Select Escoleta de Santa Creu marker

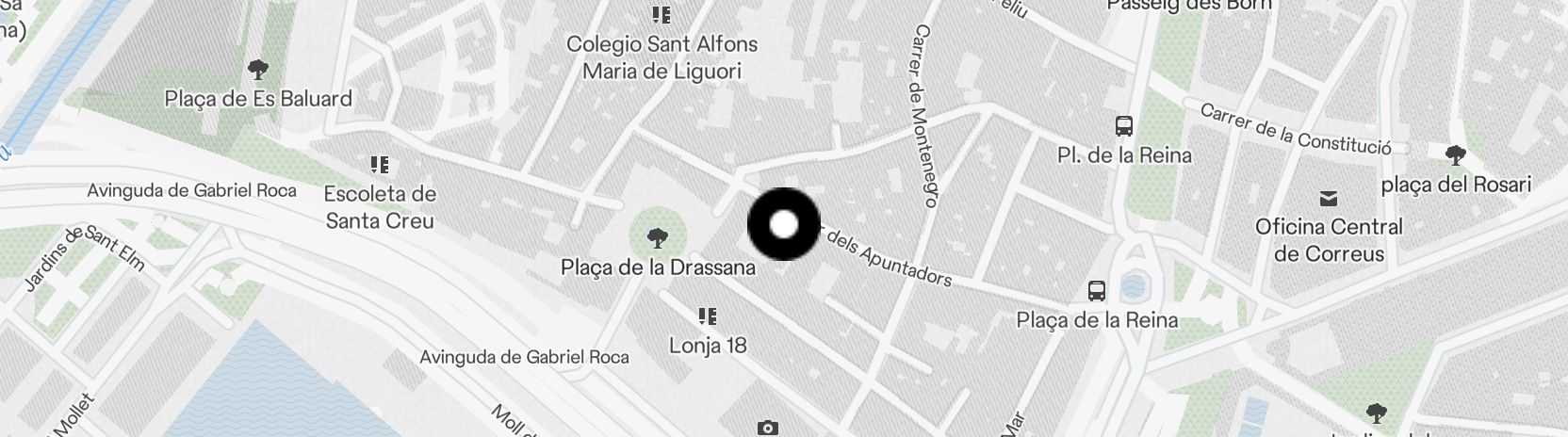(380, 166)
